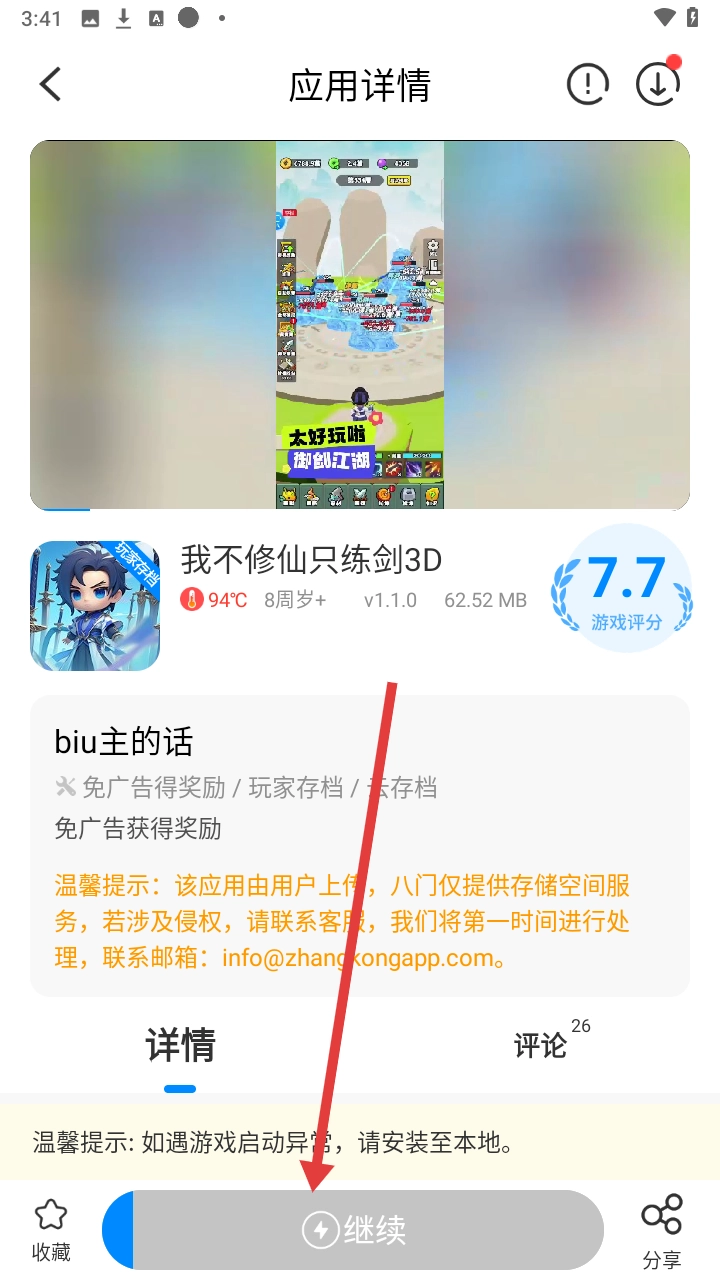The width and height of the screenshot is (720, 1280).
Task: Play the game preview video
Action: (360, 325)
